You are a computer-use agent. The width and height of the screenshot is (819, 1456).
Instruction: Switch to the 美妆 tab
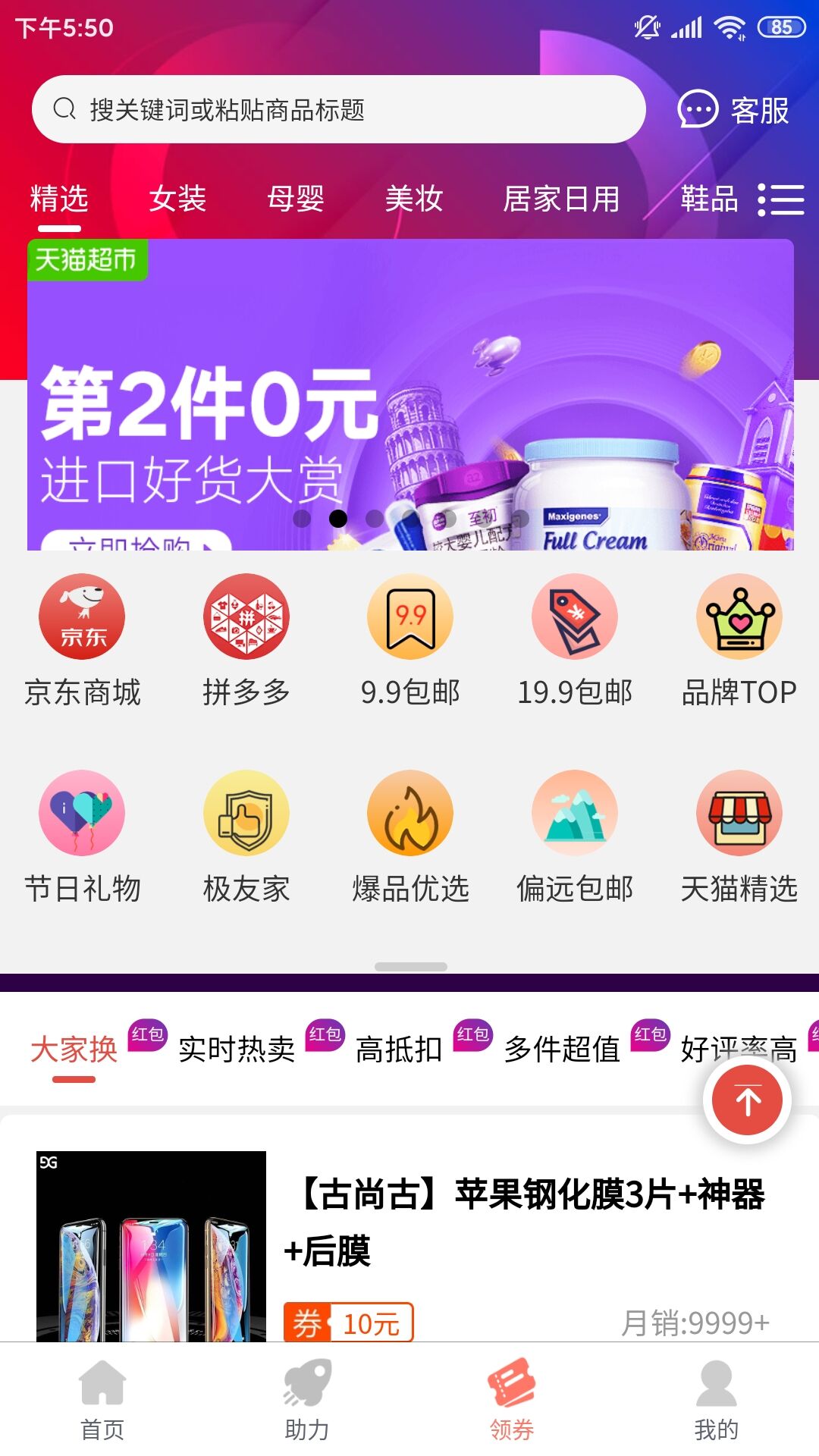(x=413, y=199)
